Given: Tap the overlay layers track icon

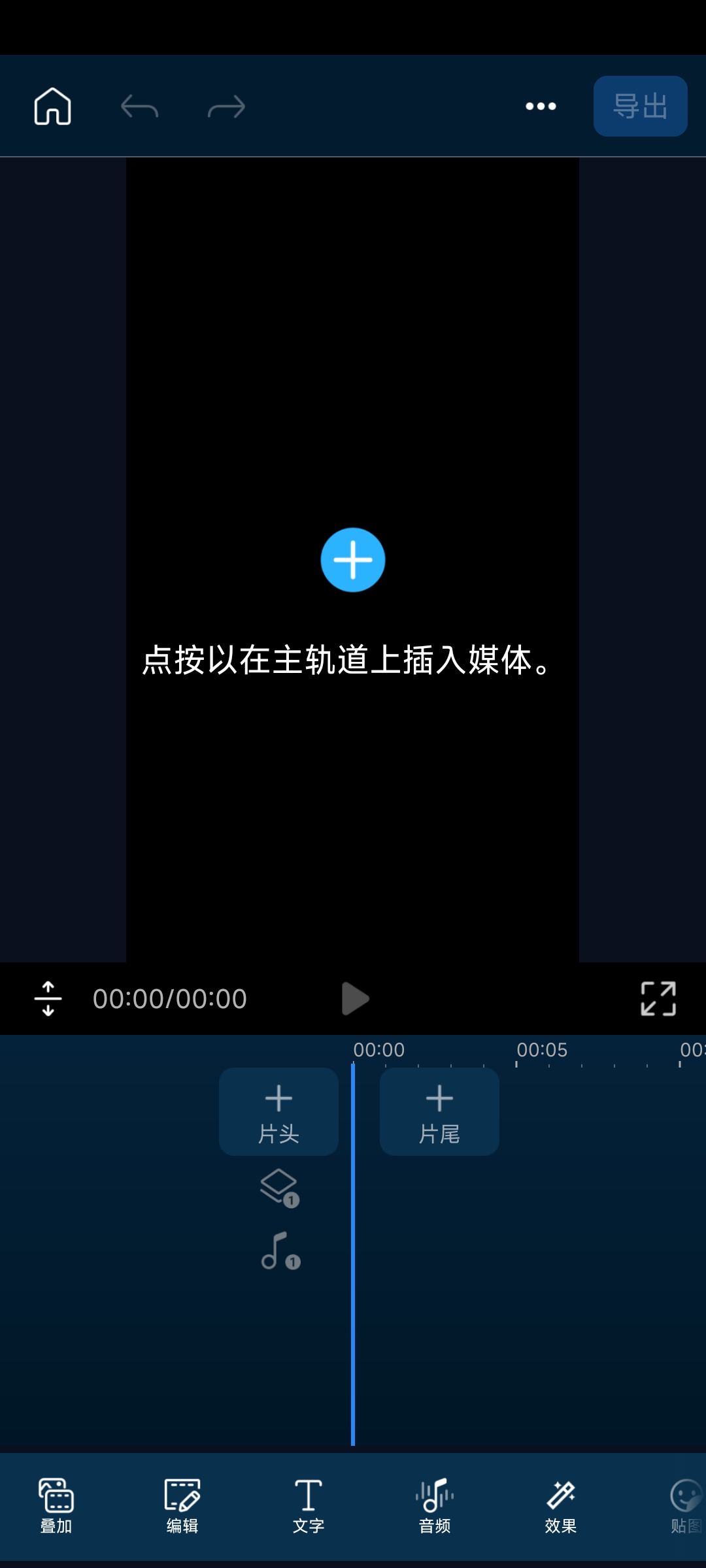Looking at the screenshot, I should point(280,1188).
